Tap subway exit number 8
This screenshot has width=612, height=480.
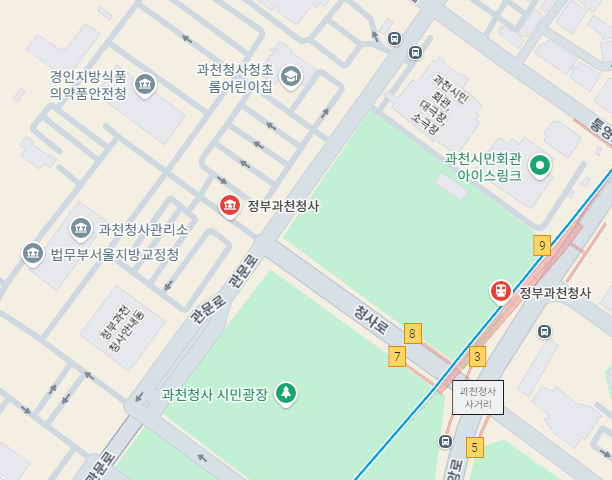pyautogui.click(x=413, y=334)
